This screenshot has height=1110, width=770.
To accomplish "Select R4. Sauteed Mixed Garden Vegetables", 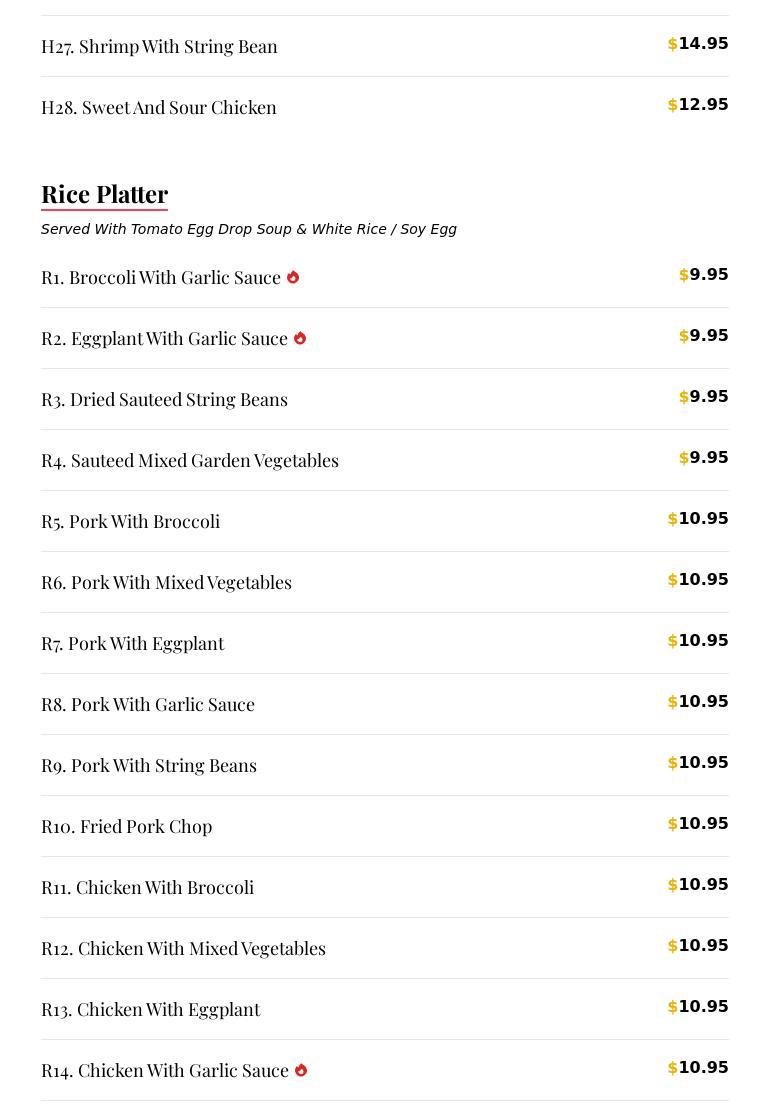I will click(x=190, y=460).
